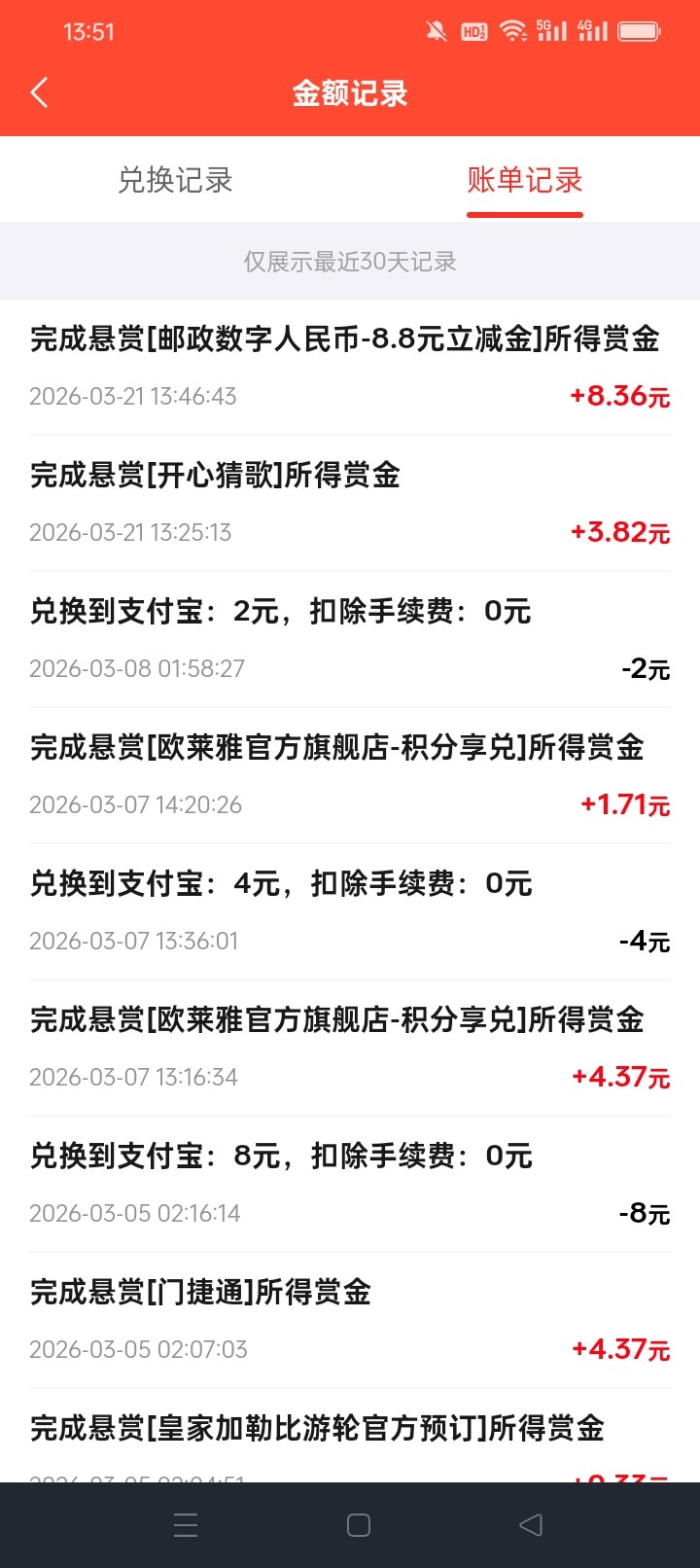Tap the system home button
Screen dimensions: 700x1568
(359, 1525)
